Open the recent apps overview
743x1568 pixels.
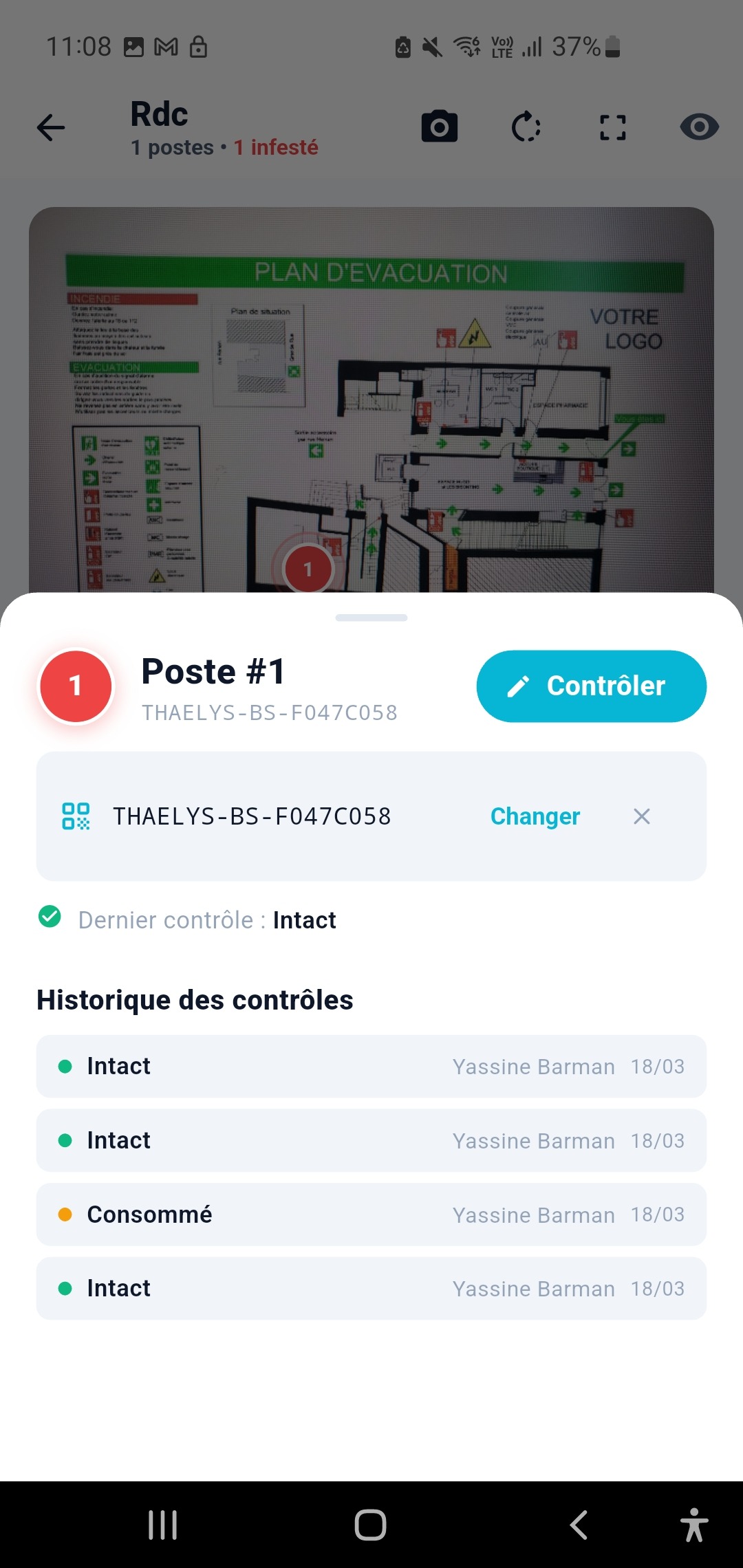(x=163, y=1525)
